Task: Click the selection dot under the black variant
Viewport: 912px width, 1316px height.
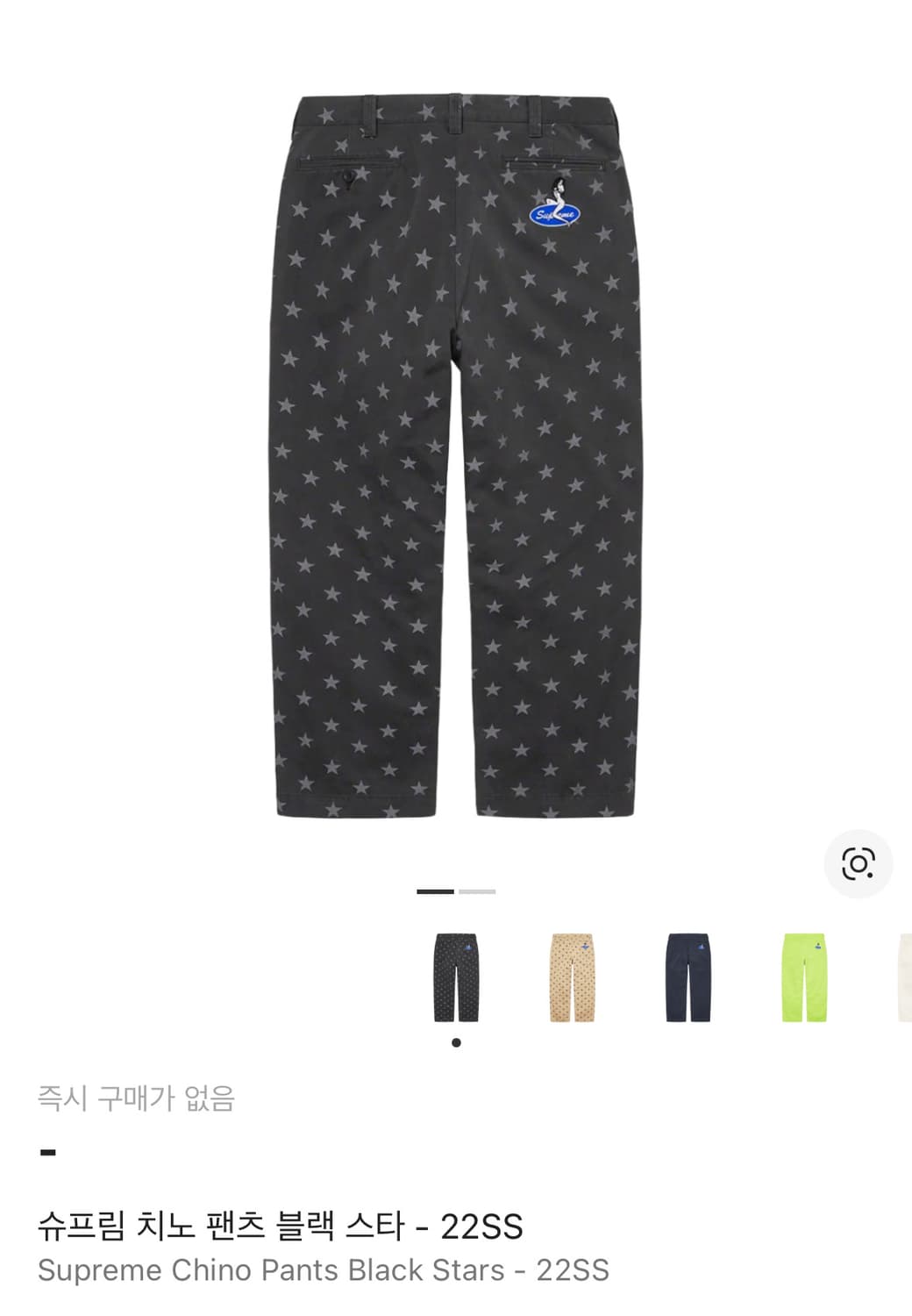Action: [459, 1041]
